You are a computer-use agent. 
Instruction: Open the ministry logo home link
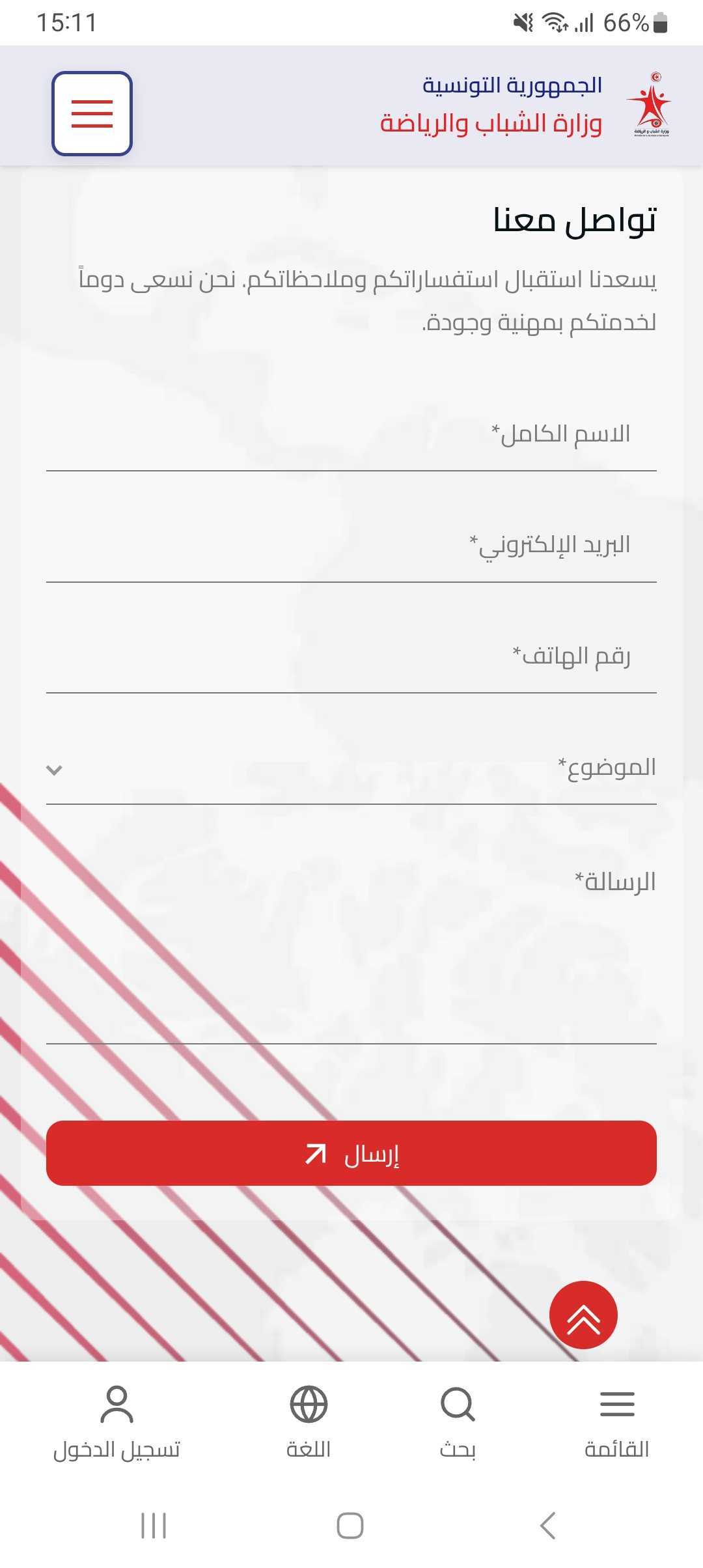650,104
